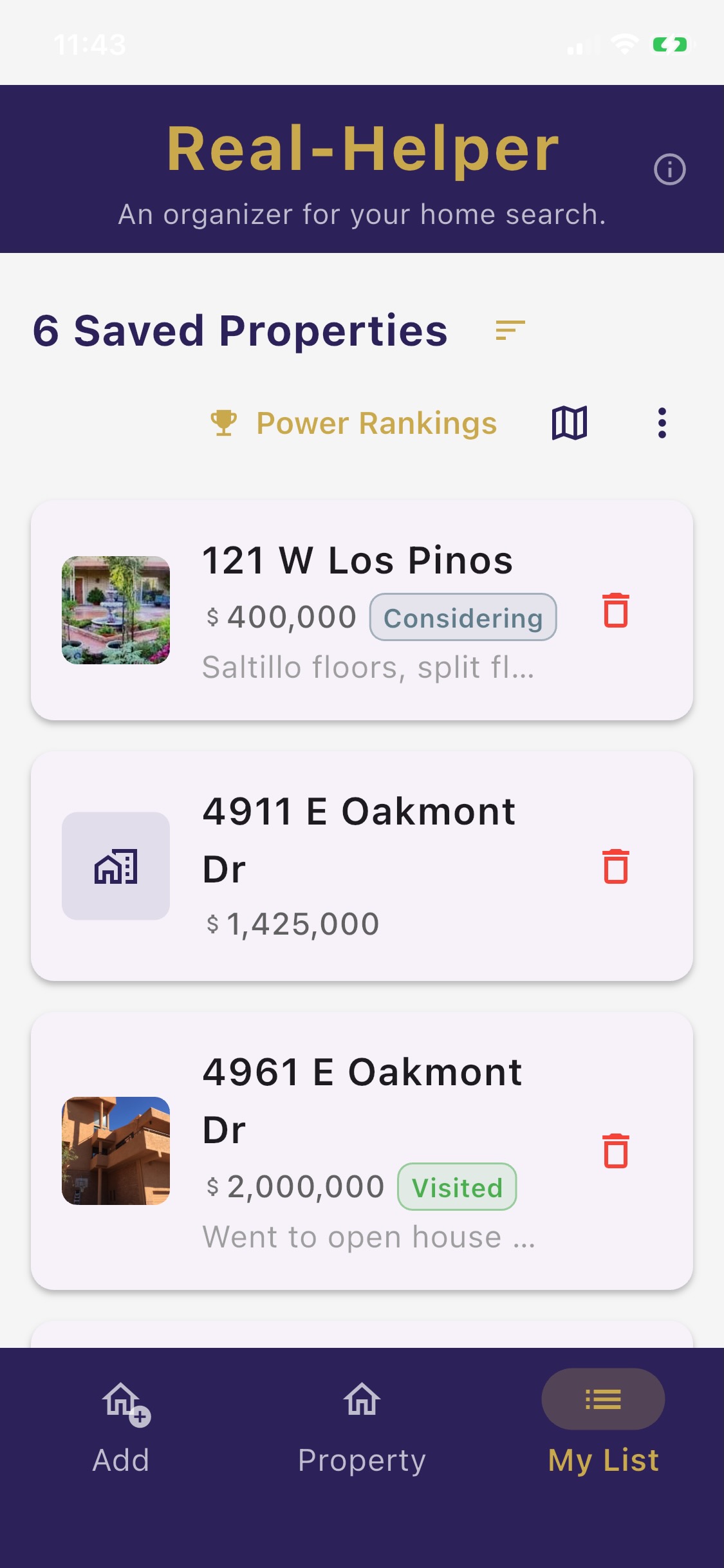Viewport: 724px width, 1568px height.
Task: Open Power Rankings
Action: point(354,424)
